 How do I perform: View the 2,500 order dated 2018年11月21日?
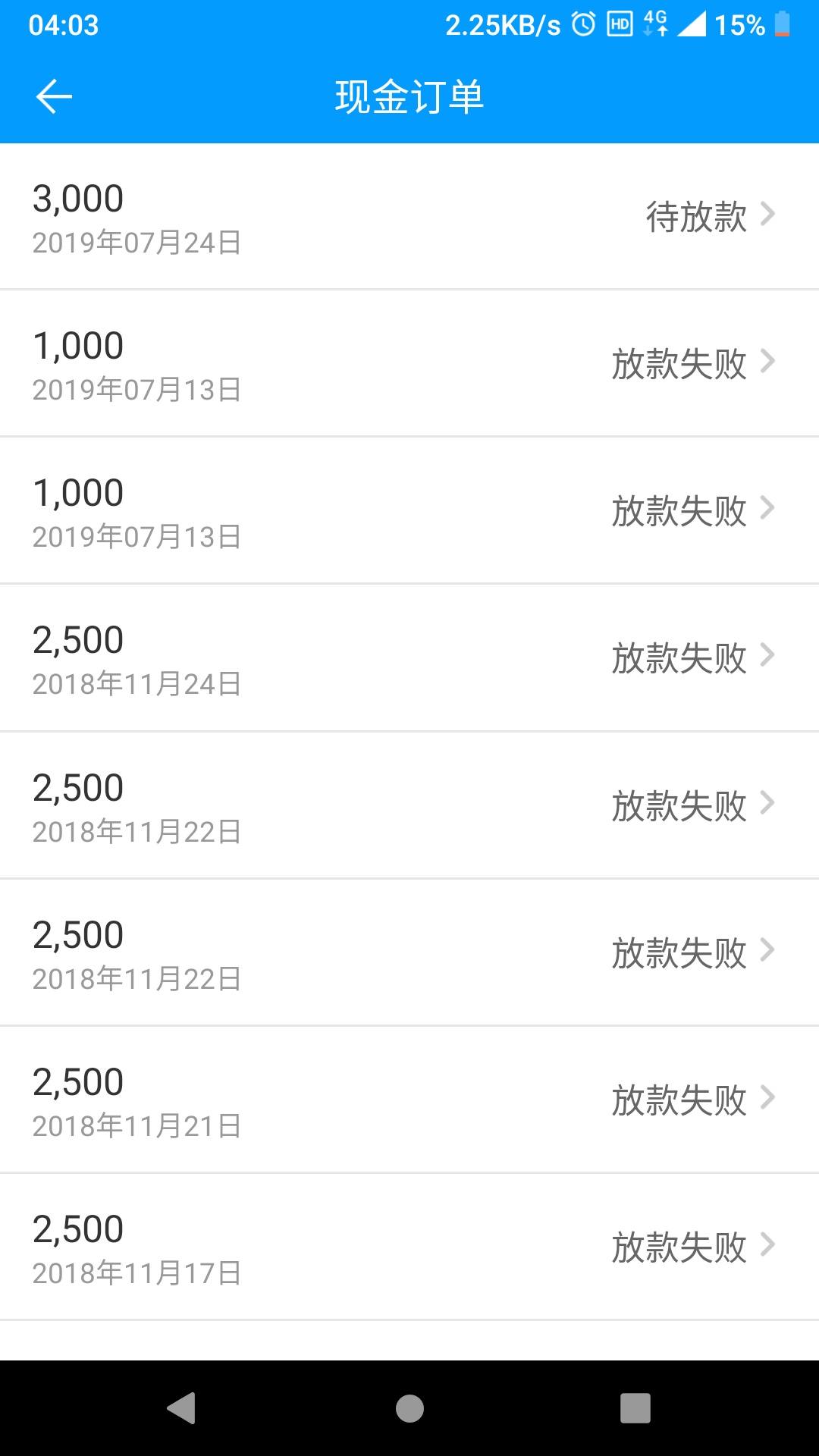(409, 1100)
